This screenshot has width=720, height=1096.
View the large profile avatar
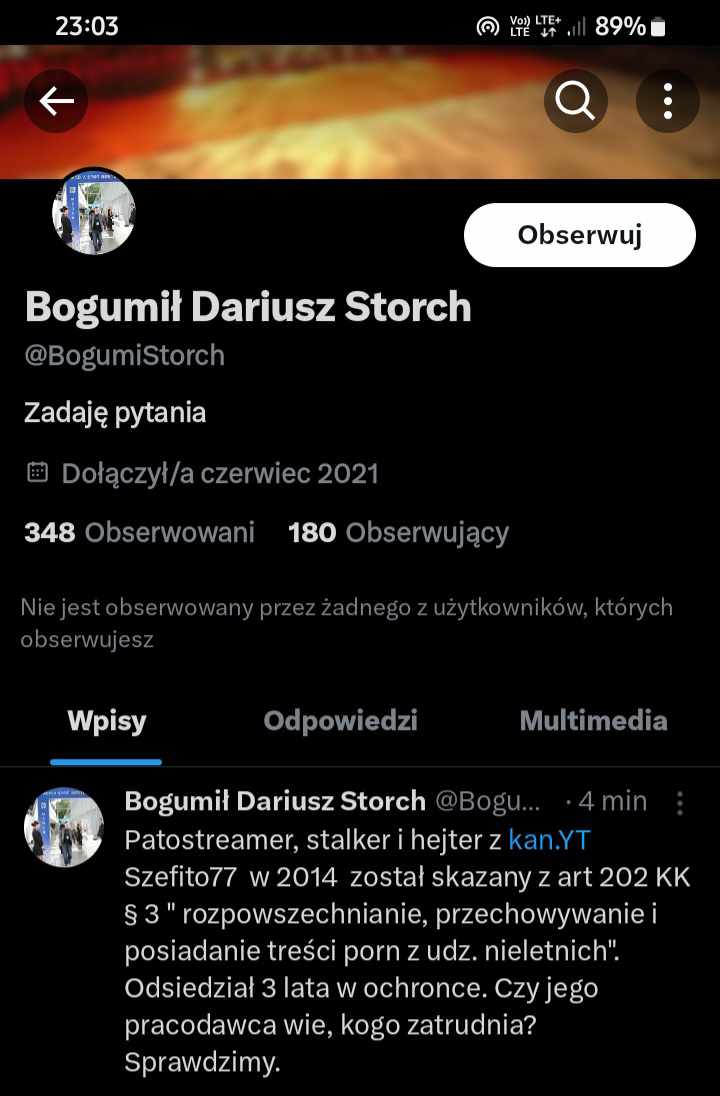pyautogui.click(x=94, y=212)
